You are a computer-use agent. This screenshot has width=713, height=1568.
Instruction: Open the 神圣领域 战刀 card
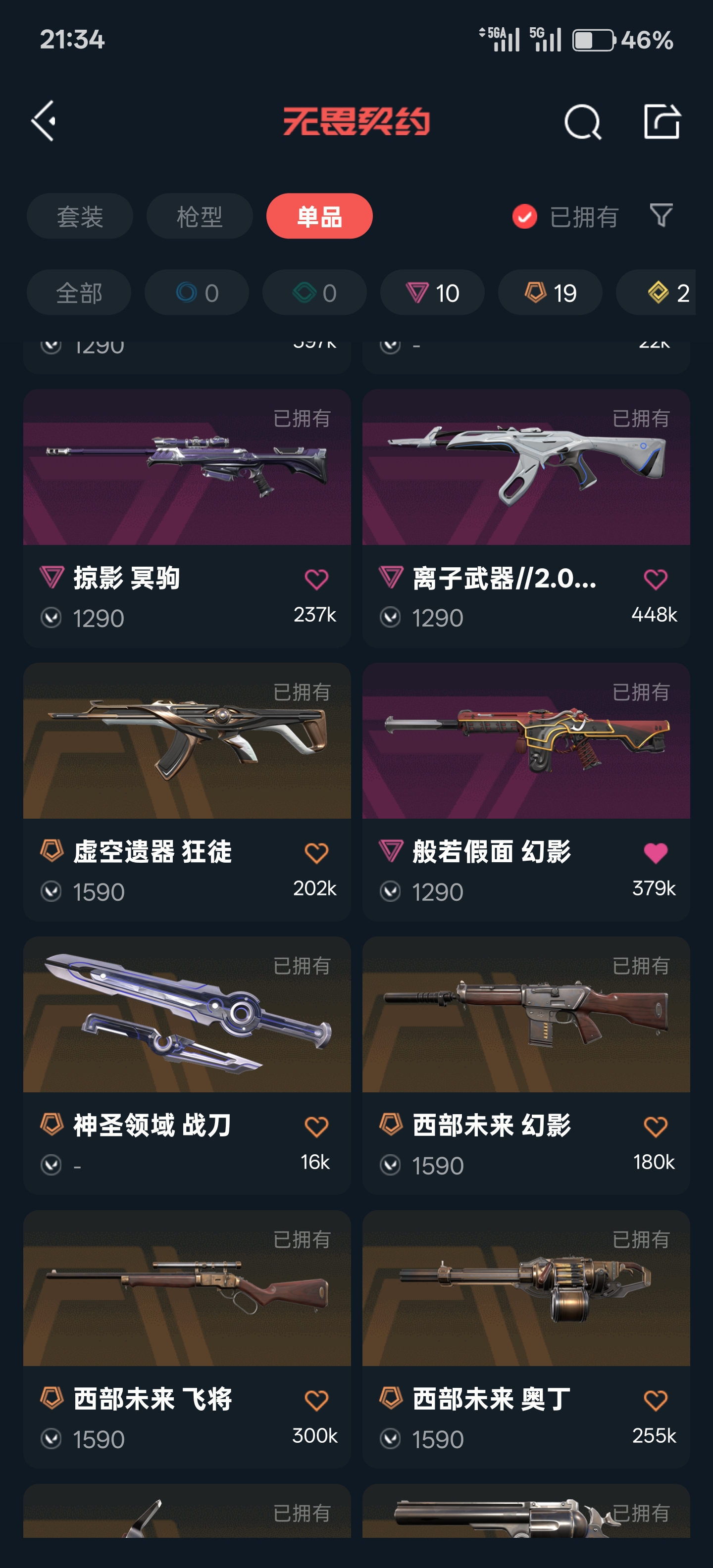(187, 1065)
